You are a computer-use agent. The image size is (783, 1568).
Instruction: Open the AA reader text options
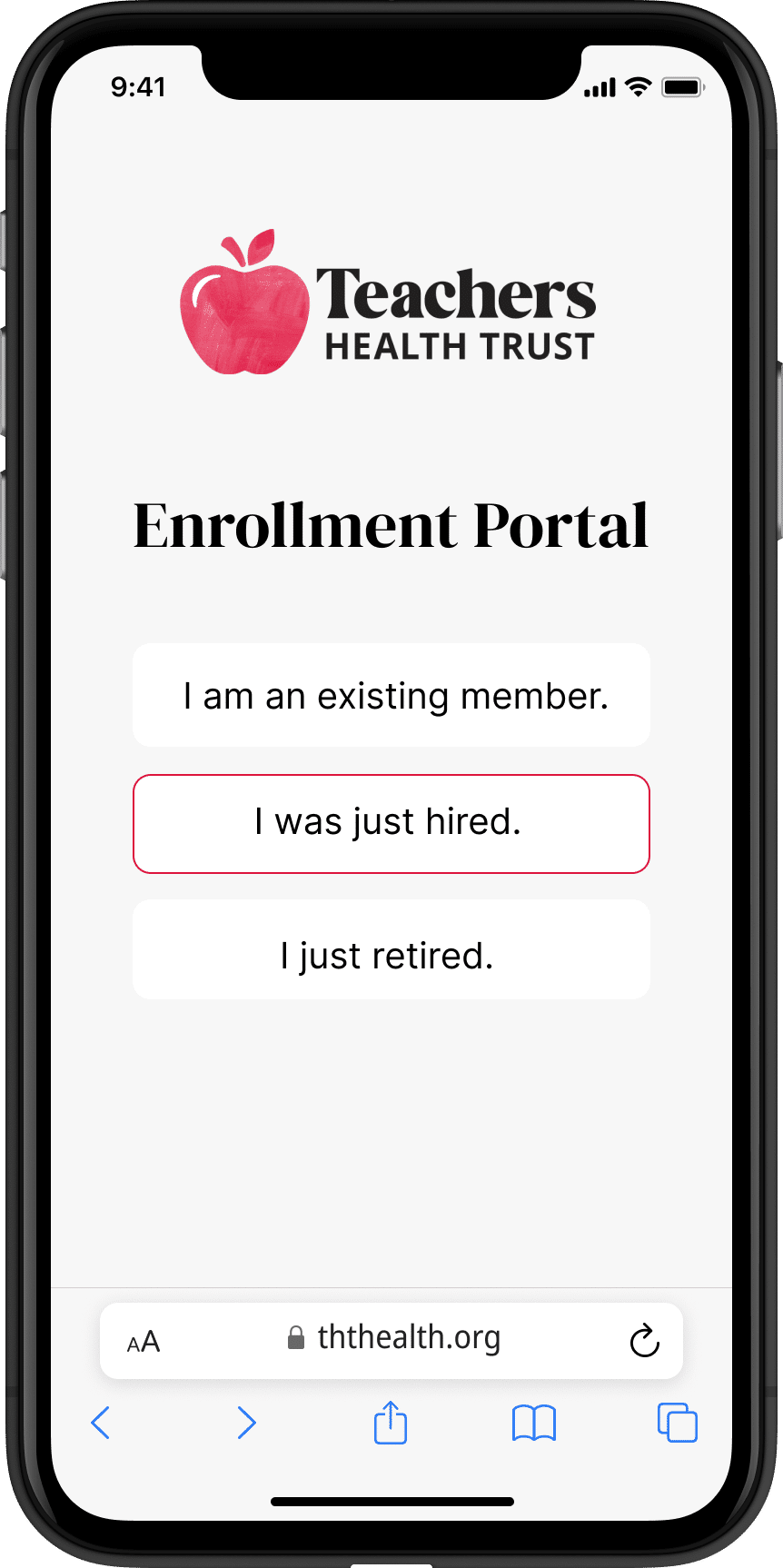[x=144, y=1342]
